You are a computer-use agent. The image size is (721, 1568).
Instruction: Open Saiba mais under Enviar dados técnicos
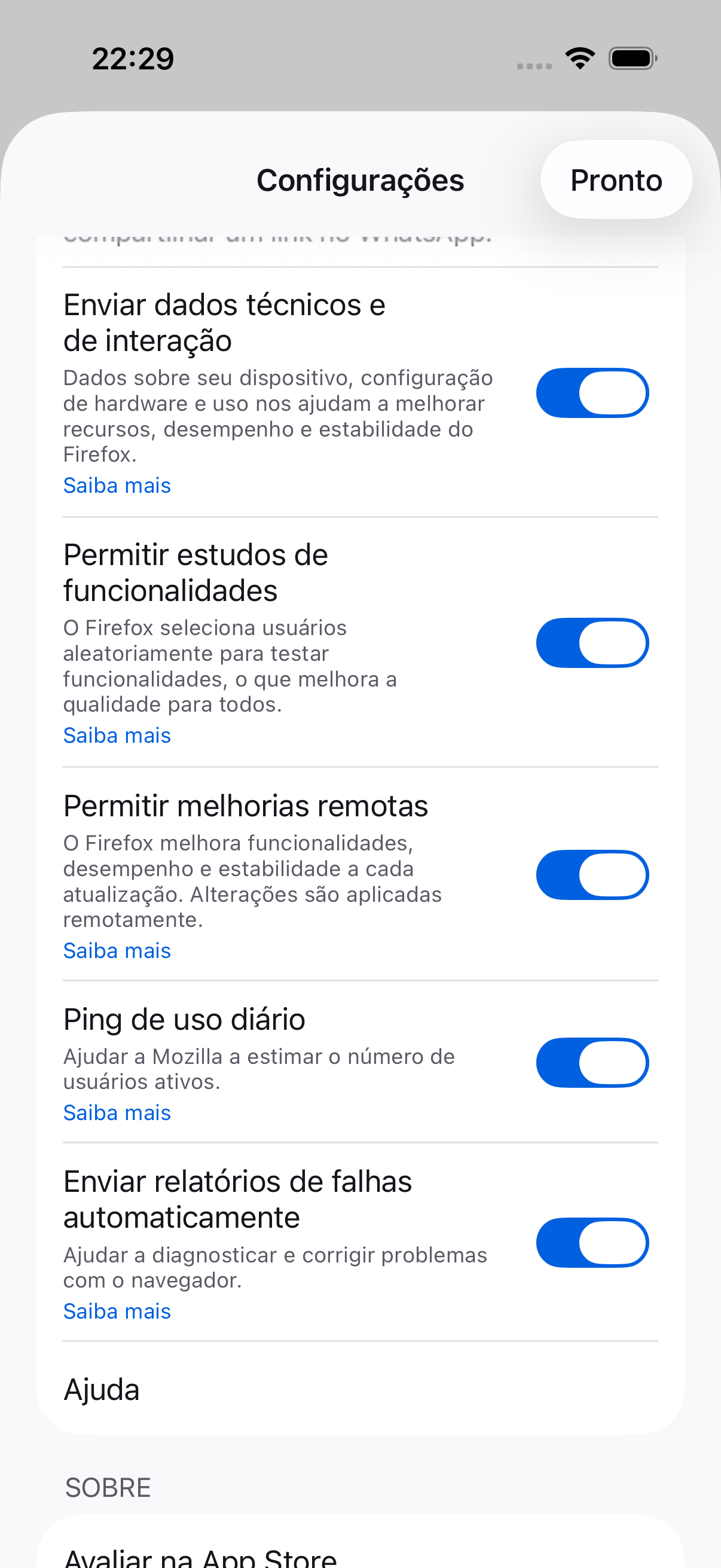(117, 485)
